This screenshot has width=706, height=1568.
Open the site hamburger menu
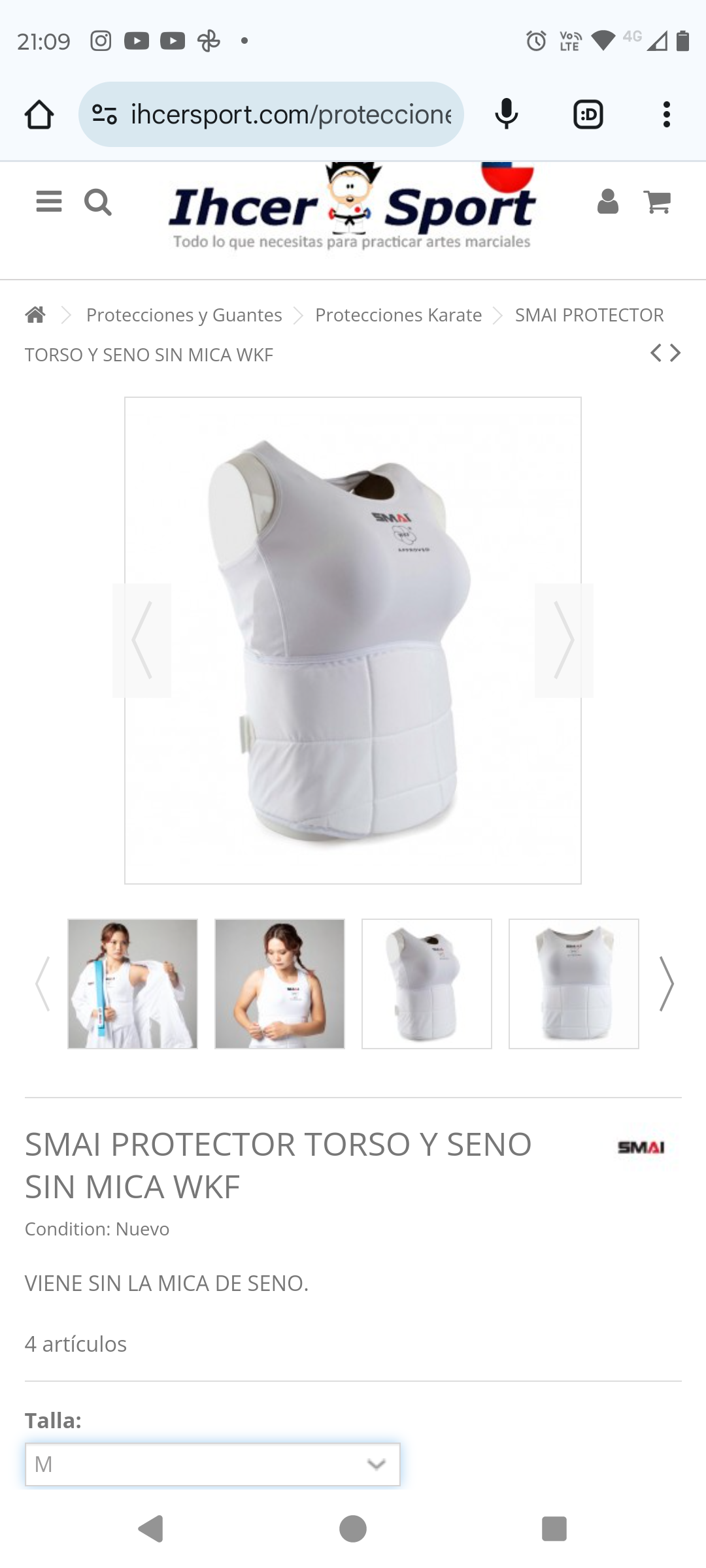pos(49,202)
